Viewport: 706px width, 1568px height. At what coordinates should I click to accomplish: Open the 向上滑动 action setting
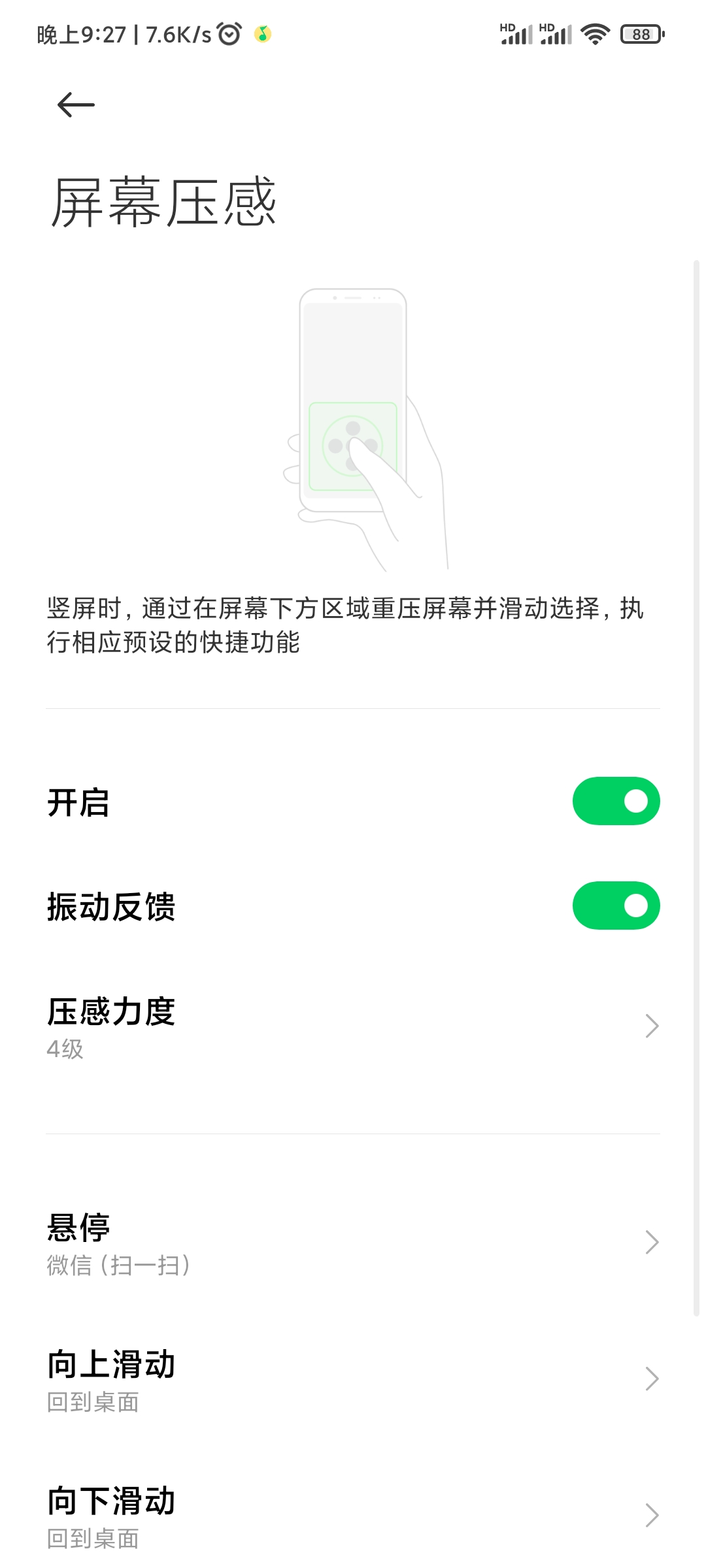pyautogui.click(x=353, y=1380)
